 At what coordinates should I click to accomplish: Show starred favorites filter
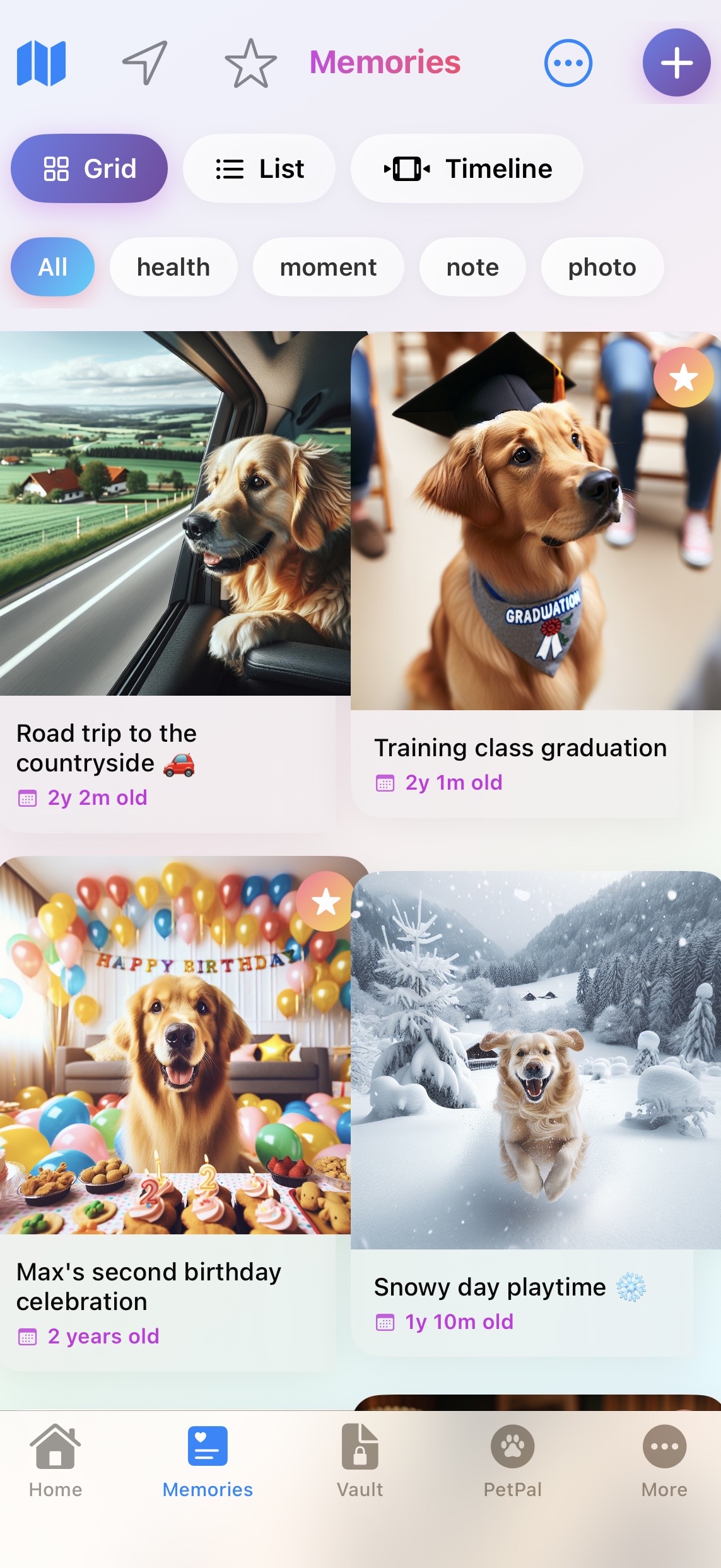click(x=250, y=63)
